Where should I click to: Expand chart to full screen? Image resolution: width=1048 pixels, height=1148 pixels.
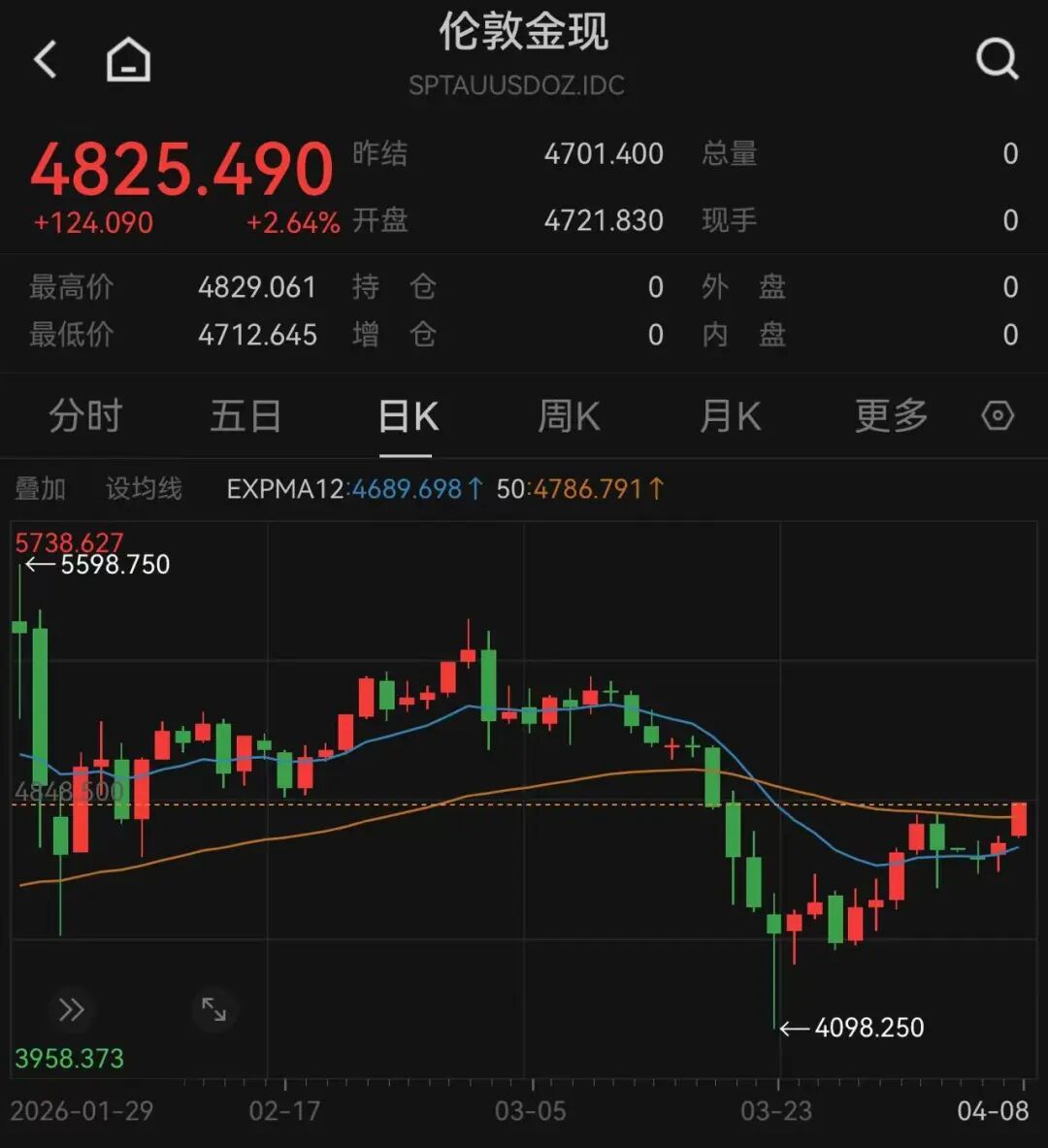(213, 1009)
